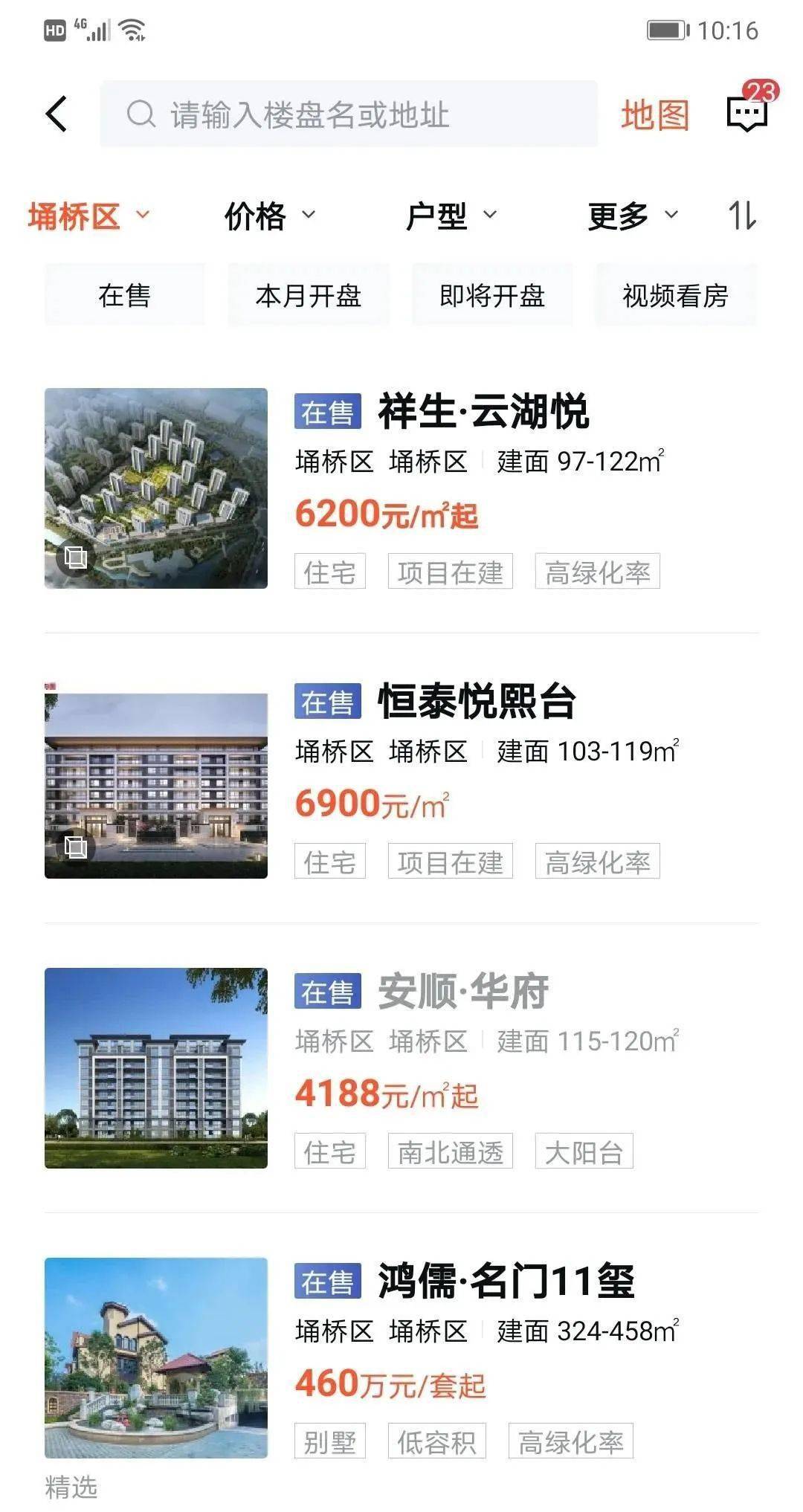Expand the 埇桥区 district filter
The width and height of the screenshot is (803, 1512).
(x=88, y=216)
